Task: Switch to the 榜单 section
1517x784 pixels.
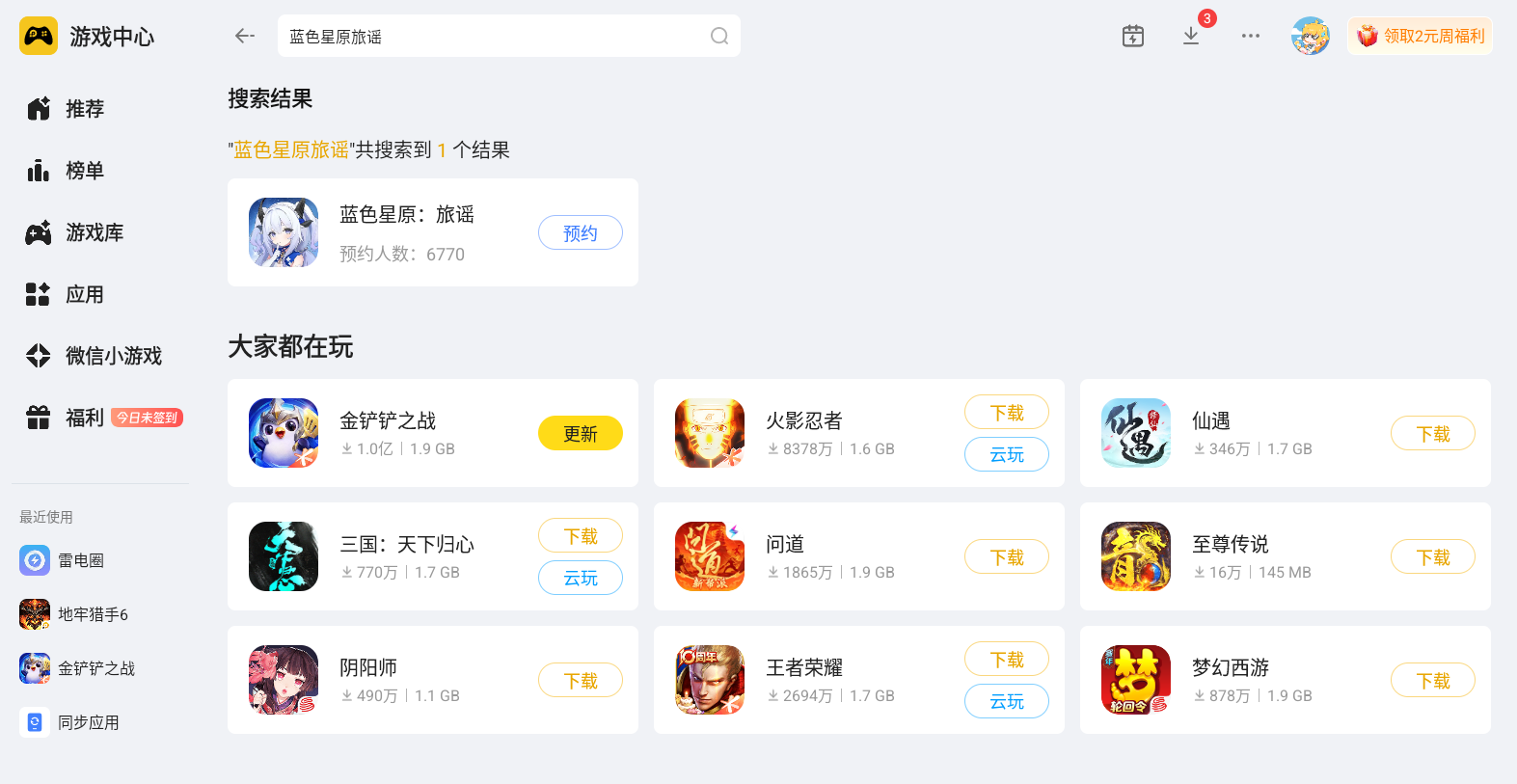Action: click(66, 171)
